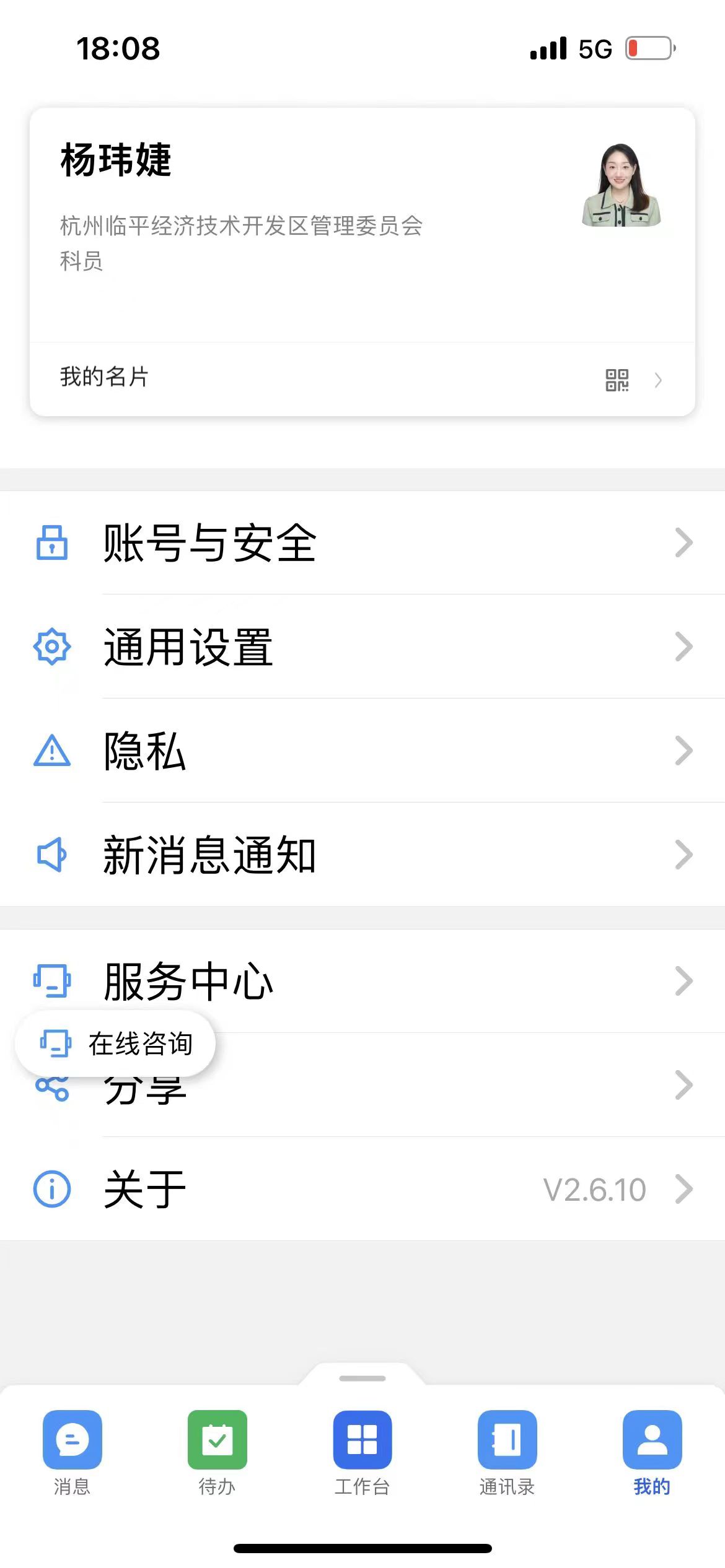Click the 在线咨询 floating bubble icon

(56, 1043)
